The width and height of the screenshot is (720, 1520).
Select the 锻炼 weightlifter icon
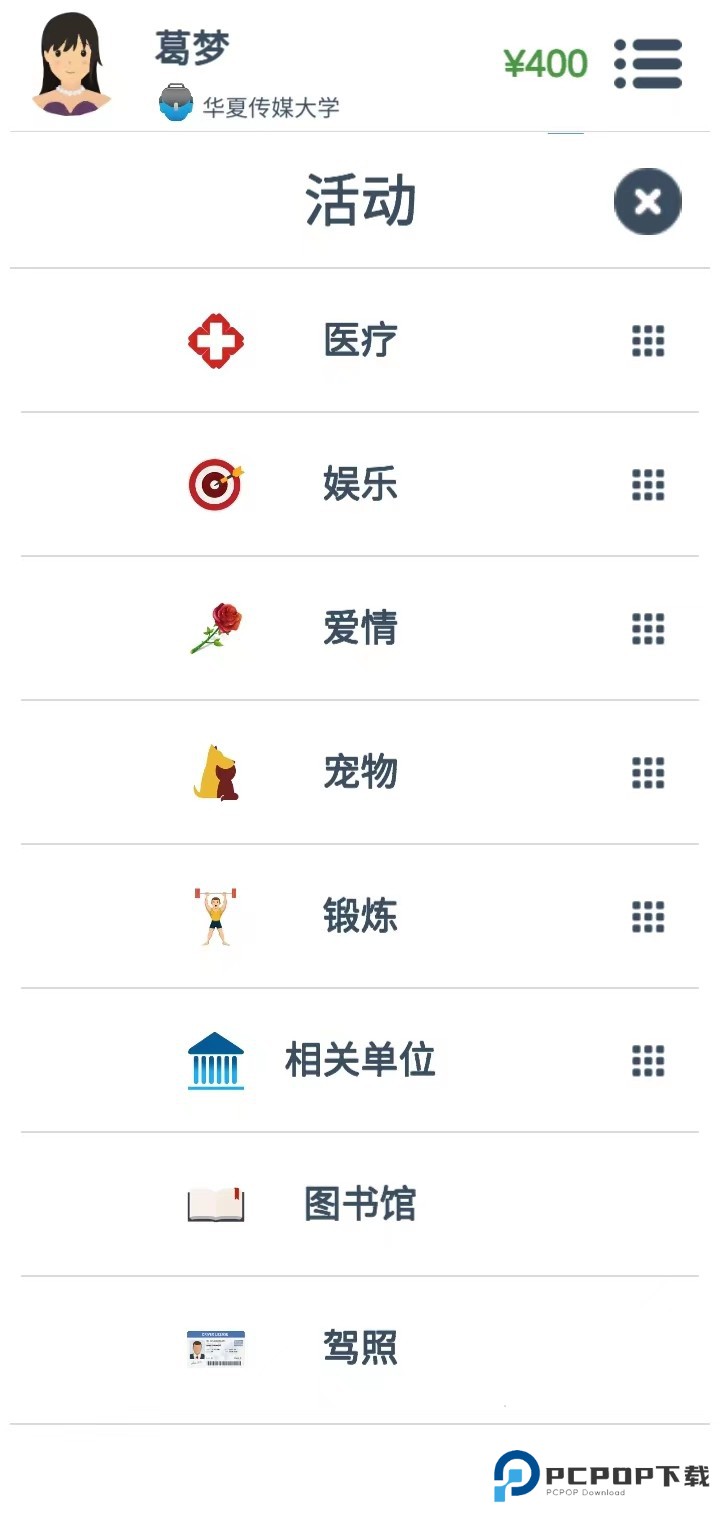(x=215, y=916)
